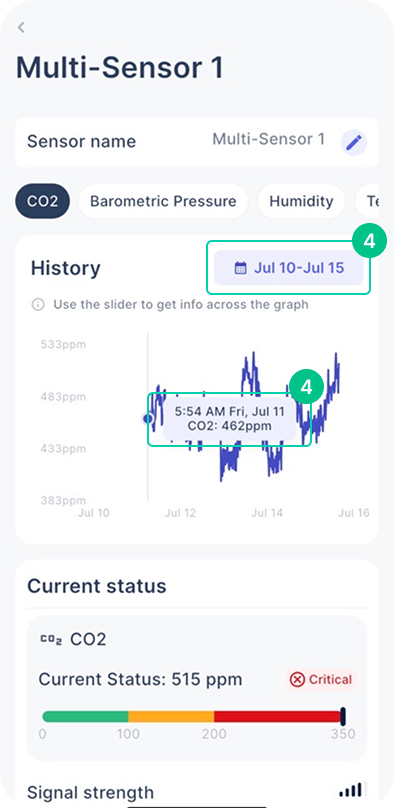Tap the graph slider handle on the history chart
Viewport: 394px width, 808px height.
point(148,418)
